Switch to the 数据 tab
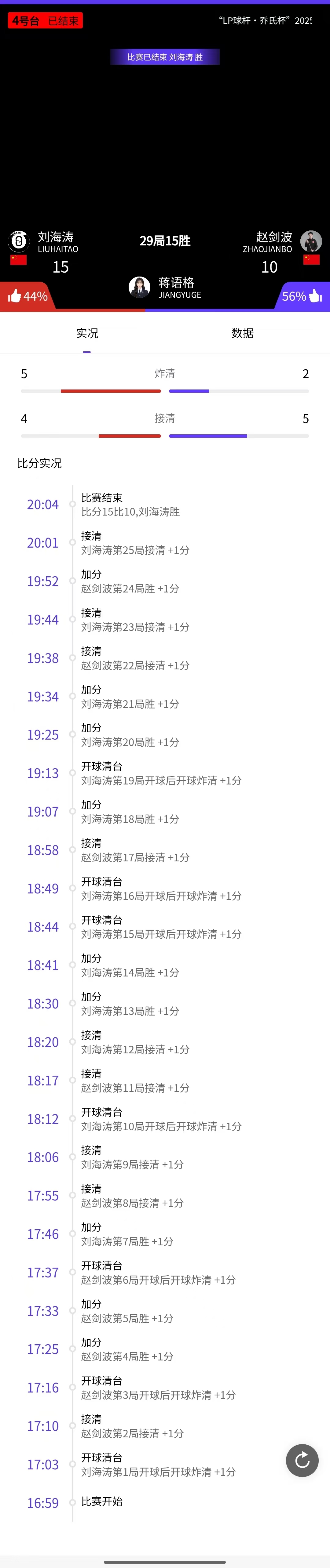The width and height of the screenshot is (330, 1568). pyautogui.click(x=242, y=333)
